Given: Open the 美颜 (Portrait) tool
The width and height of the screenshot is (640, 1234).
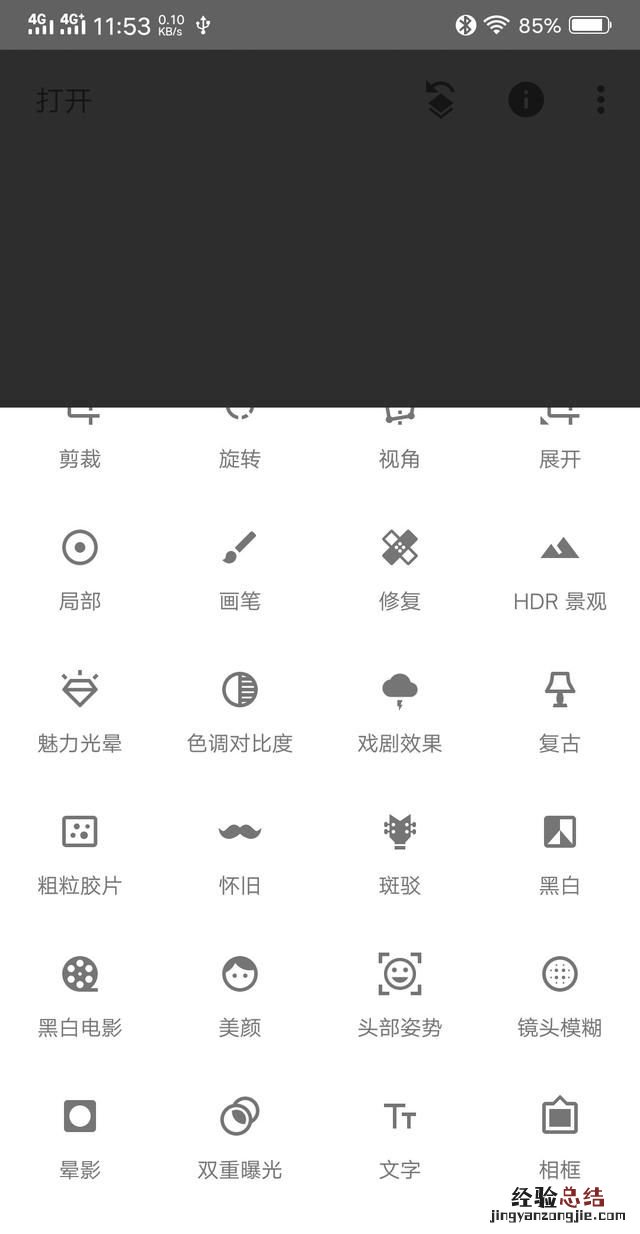Looking at the screenshot, I should [x=240, y=996].
